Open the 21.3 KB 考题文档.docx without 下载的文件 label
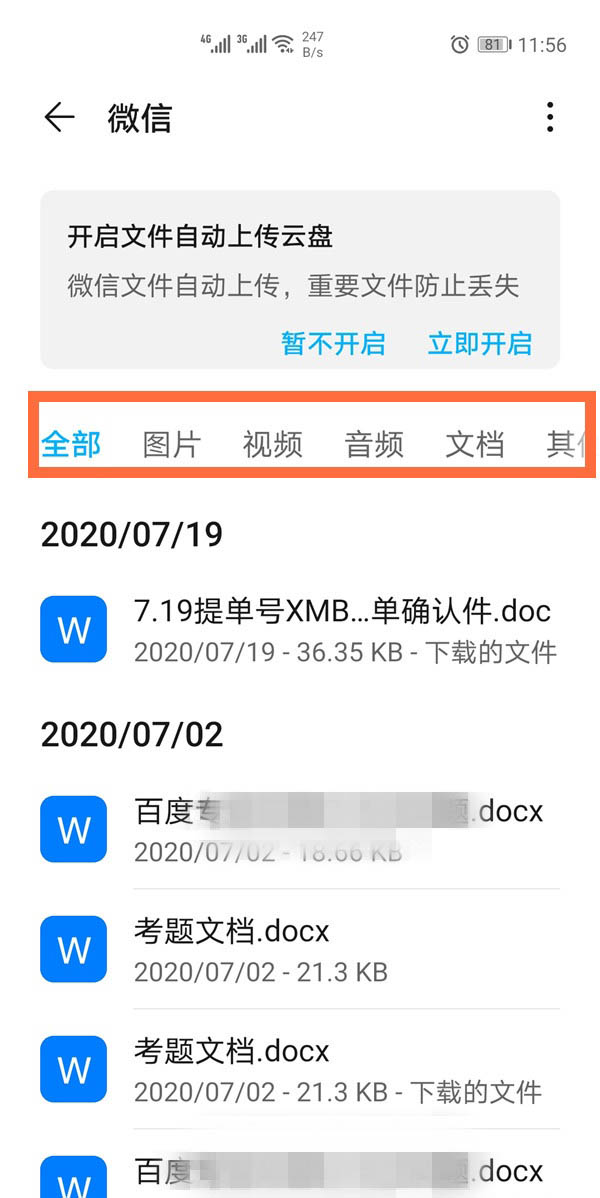Screen dimensions: 600x1198 click(x=300, y=950)
